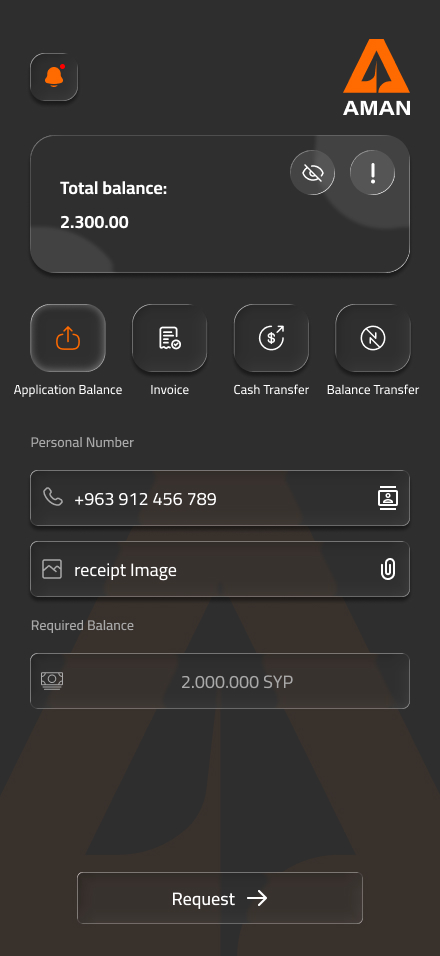This screenshot has height=956, width=440.
Task: Enter amount in Required Balance field
Action: (x=220, y=681)
